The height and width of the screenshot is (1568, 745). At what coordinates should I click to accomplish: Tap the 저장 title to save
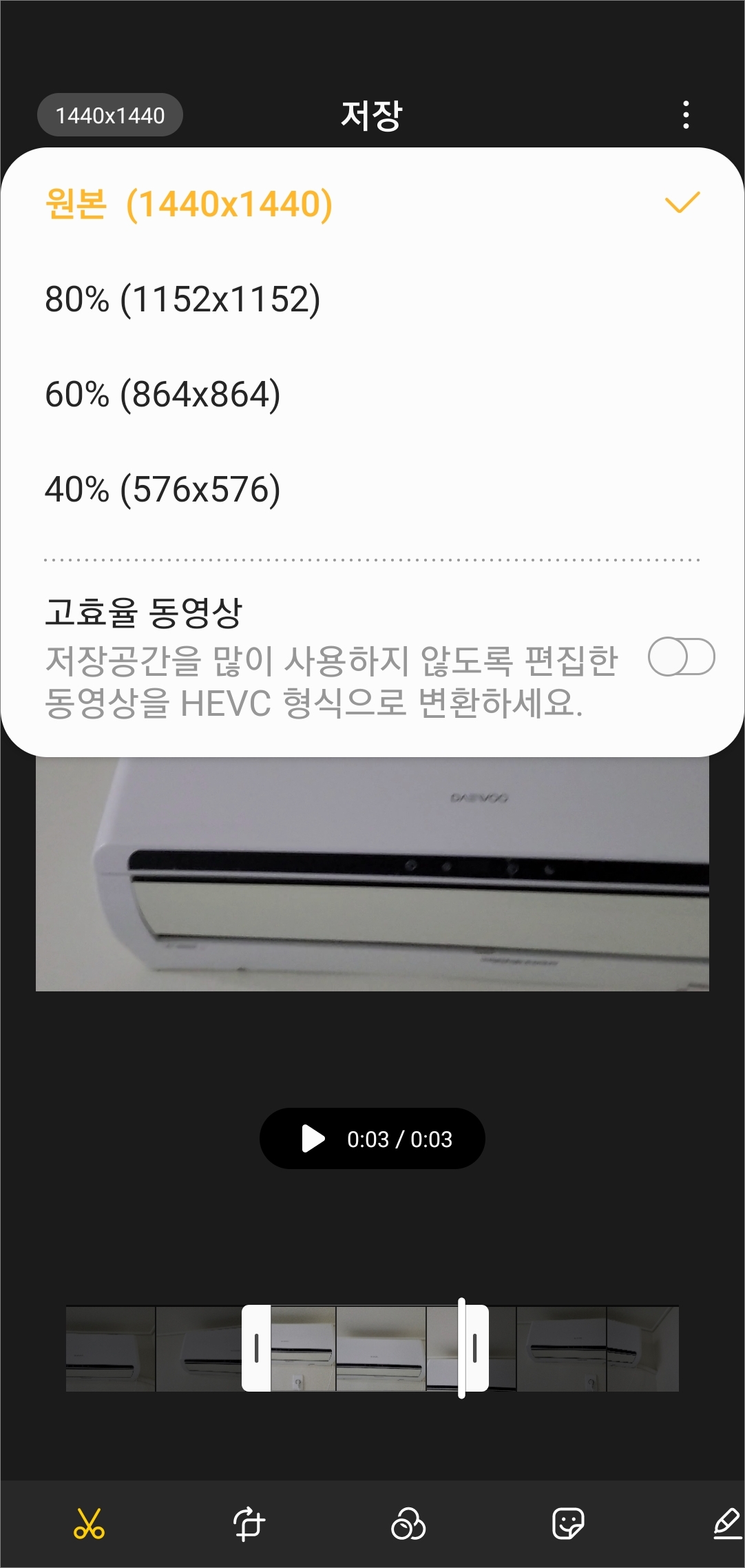(372, 115)
